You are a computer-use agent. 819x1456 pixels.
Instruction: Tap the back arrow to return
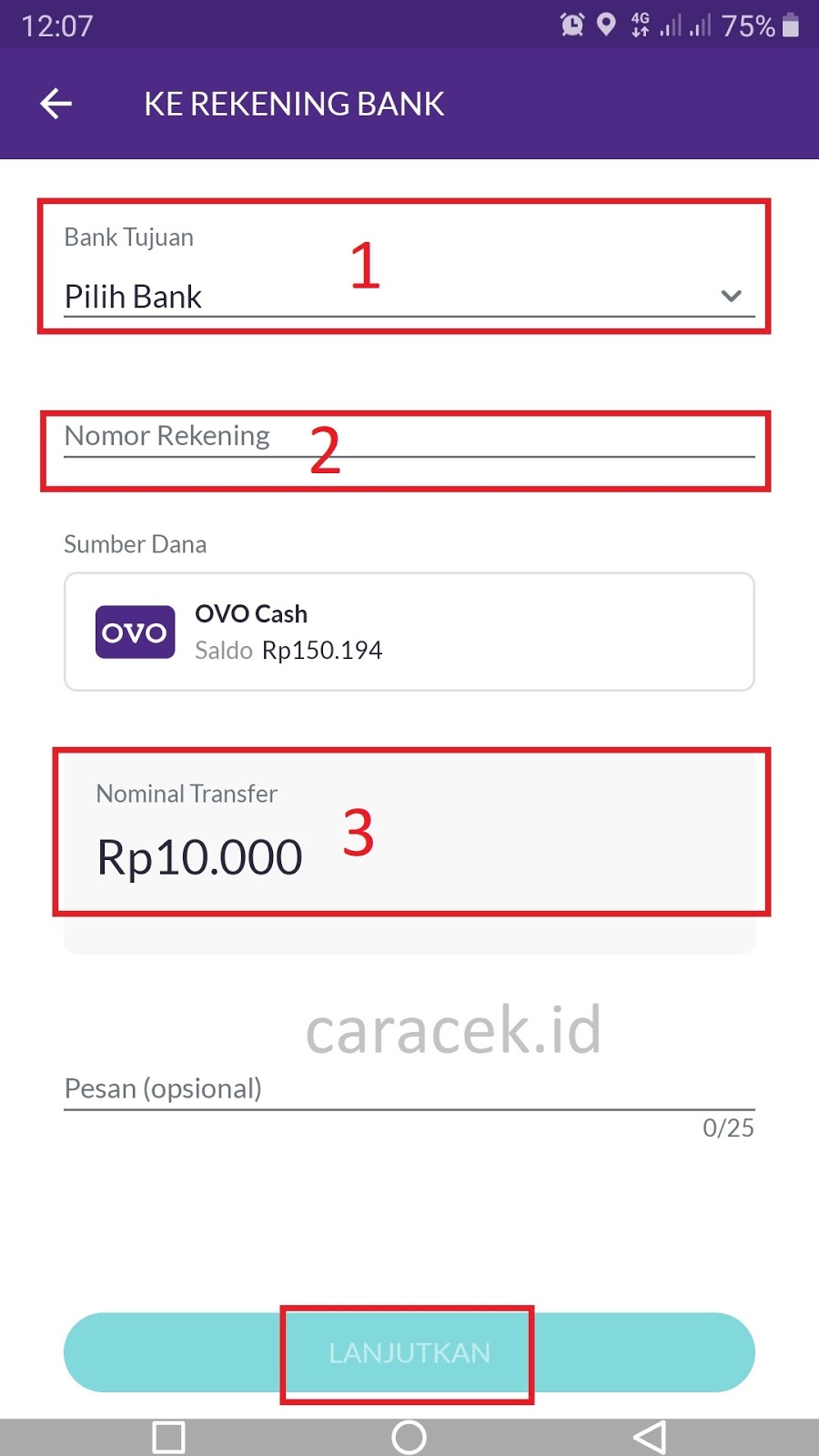(56, 103)
